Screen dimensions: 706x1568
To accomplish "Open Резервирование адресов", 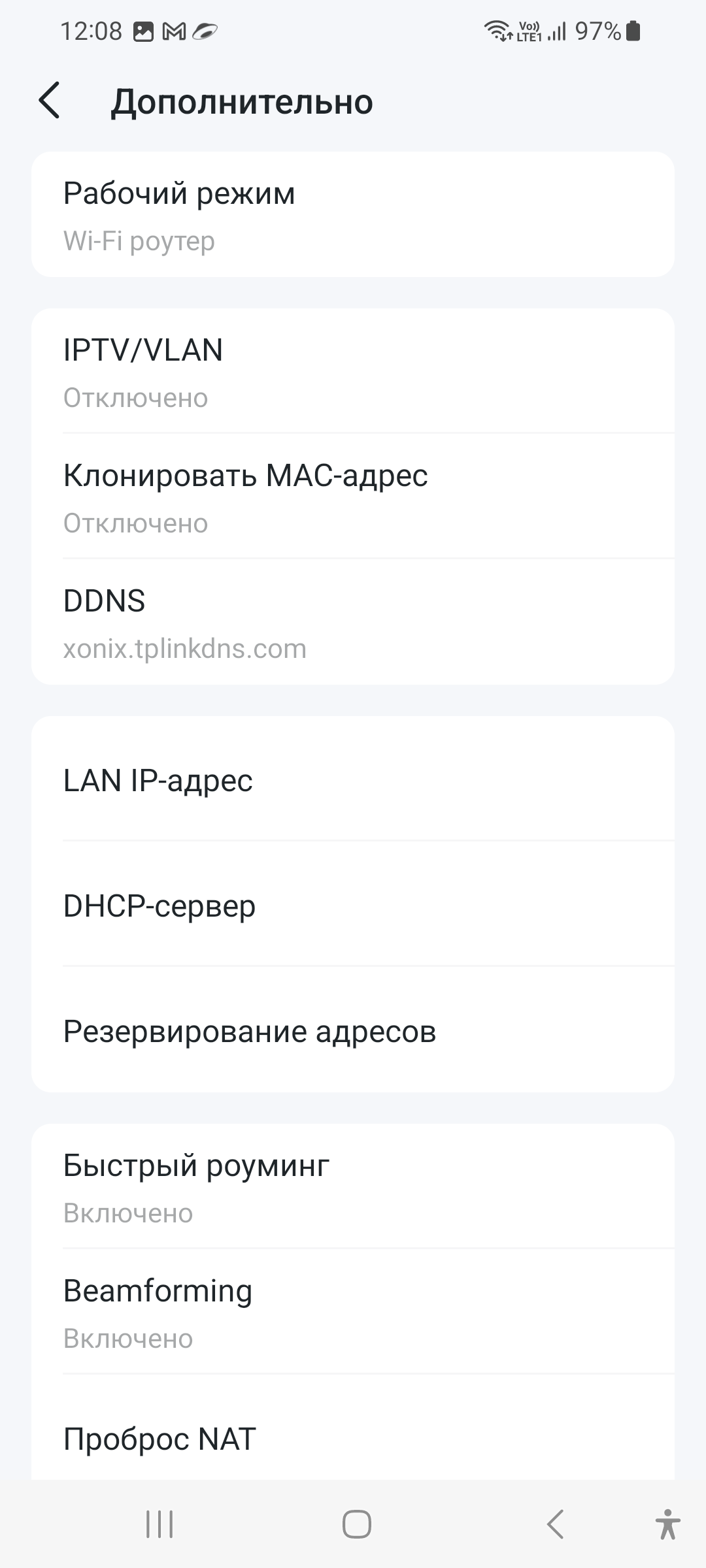I will 353,1031.
